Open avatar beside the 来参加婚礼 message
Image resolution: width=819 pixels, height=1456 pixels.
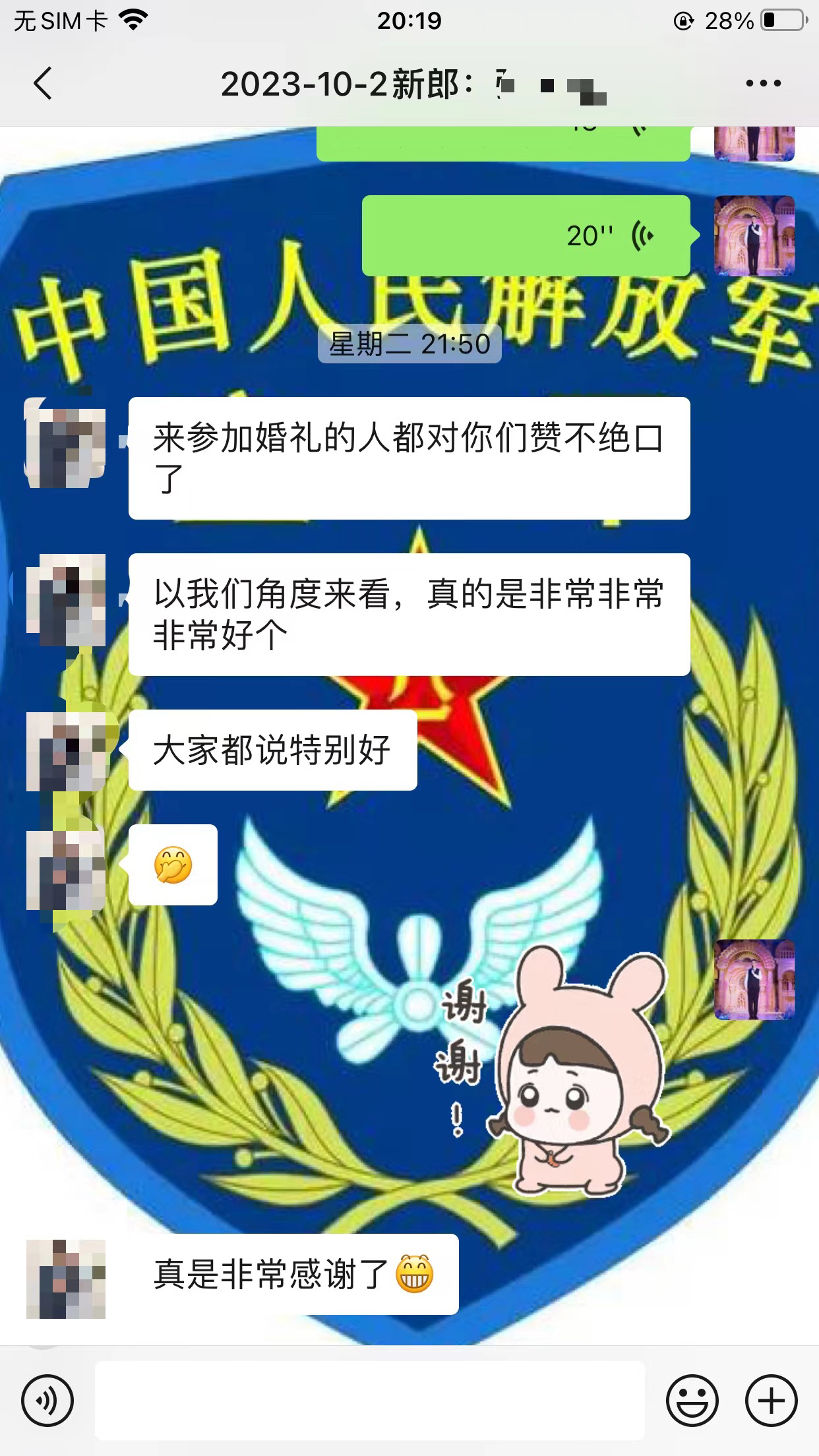66,443
